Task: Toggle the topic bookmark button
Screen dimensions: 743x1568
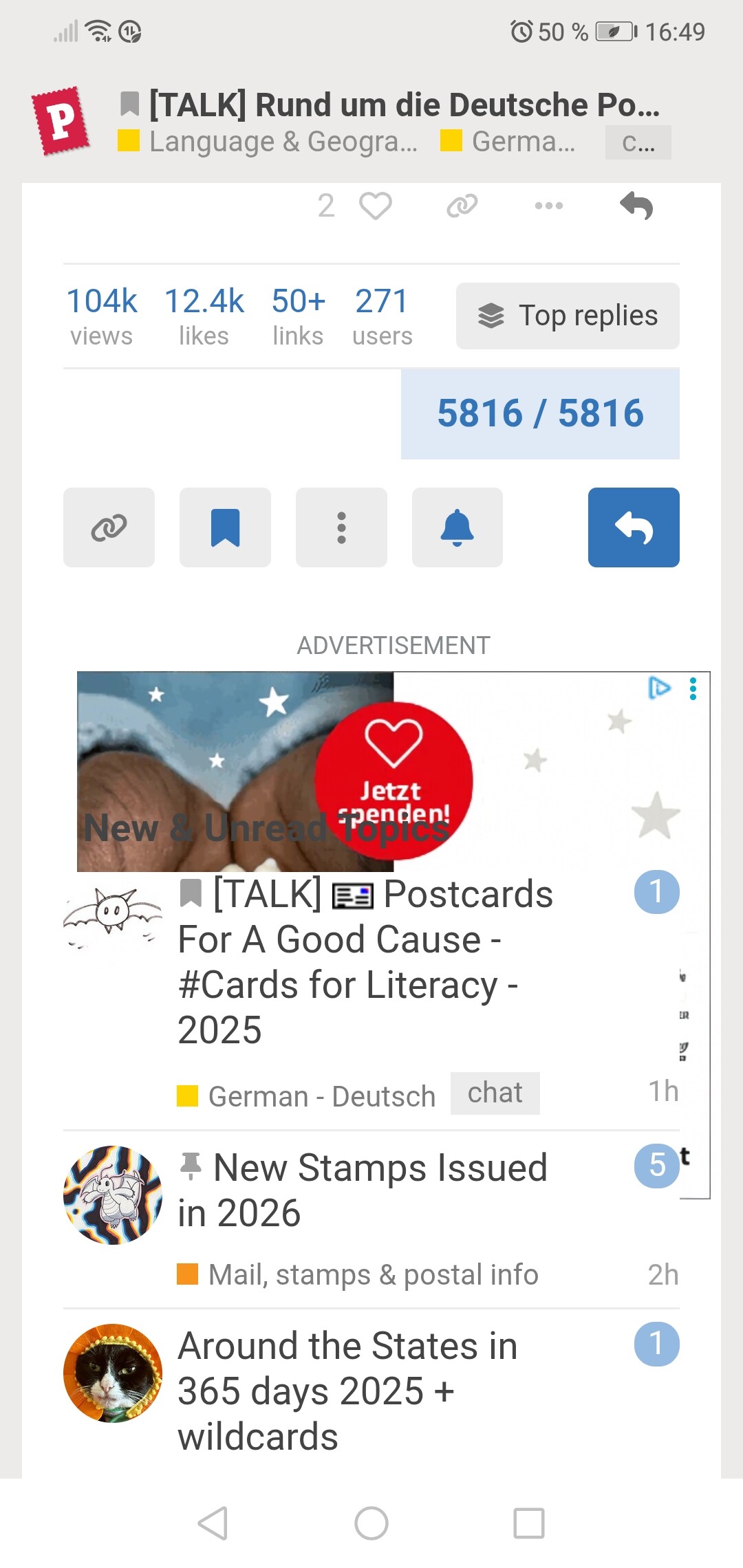Action: coord(225,527)
